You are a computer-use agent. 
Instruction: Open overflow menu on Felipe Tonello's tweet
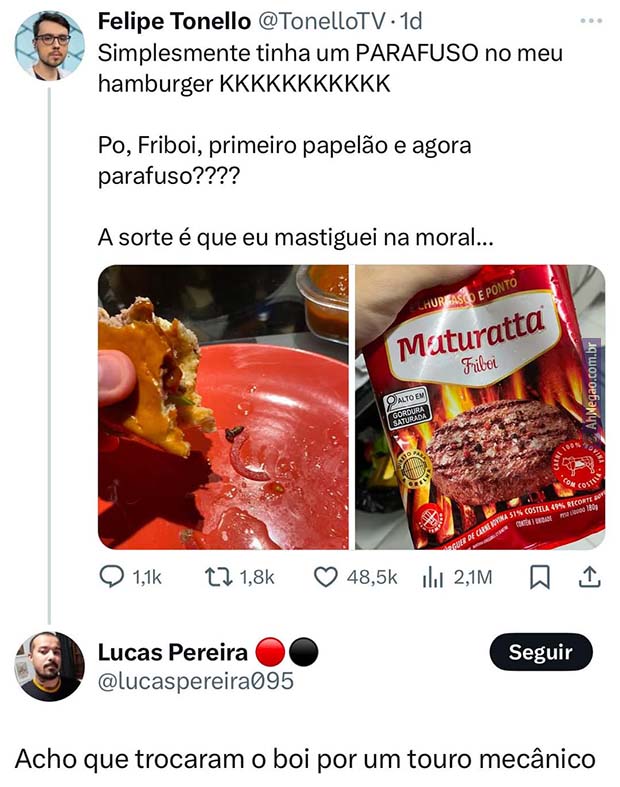591,21
